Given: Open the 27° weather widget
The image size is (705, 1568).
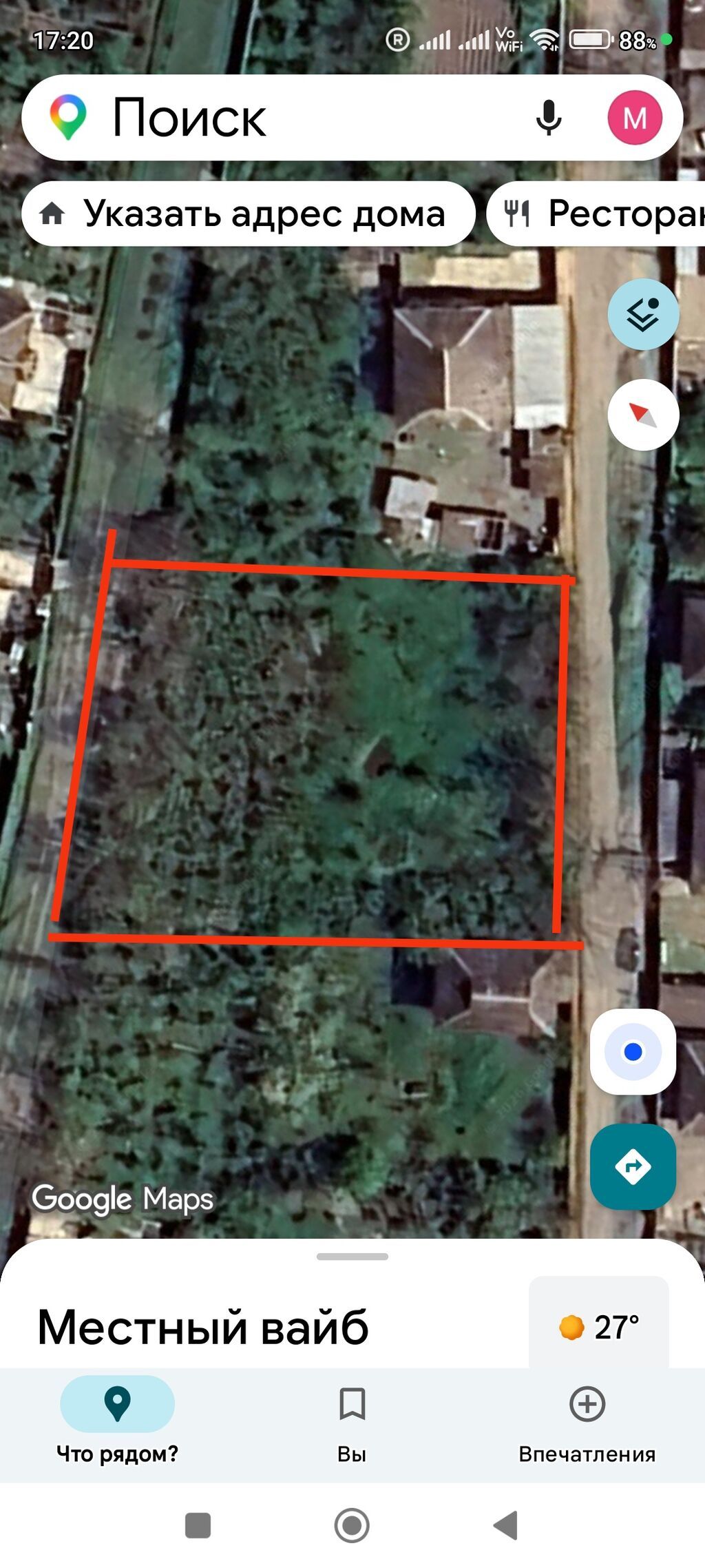Looking at the screenshot, I should pyautogui.click(x=599, y=1327).
